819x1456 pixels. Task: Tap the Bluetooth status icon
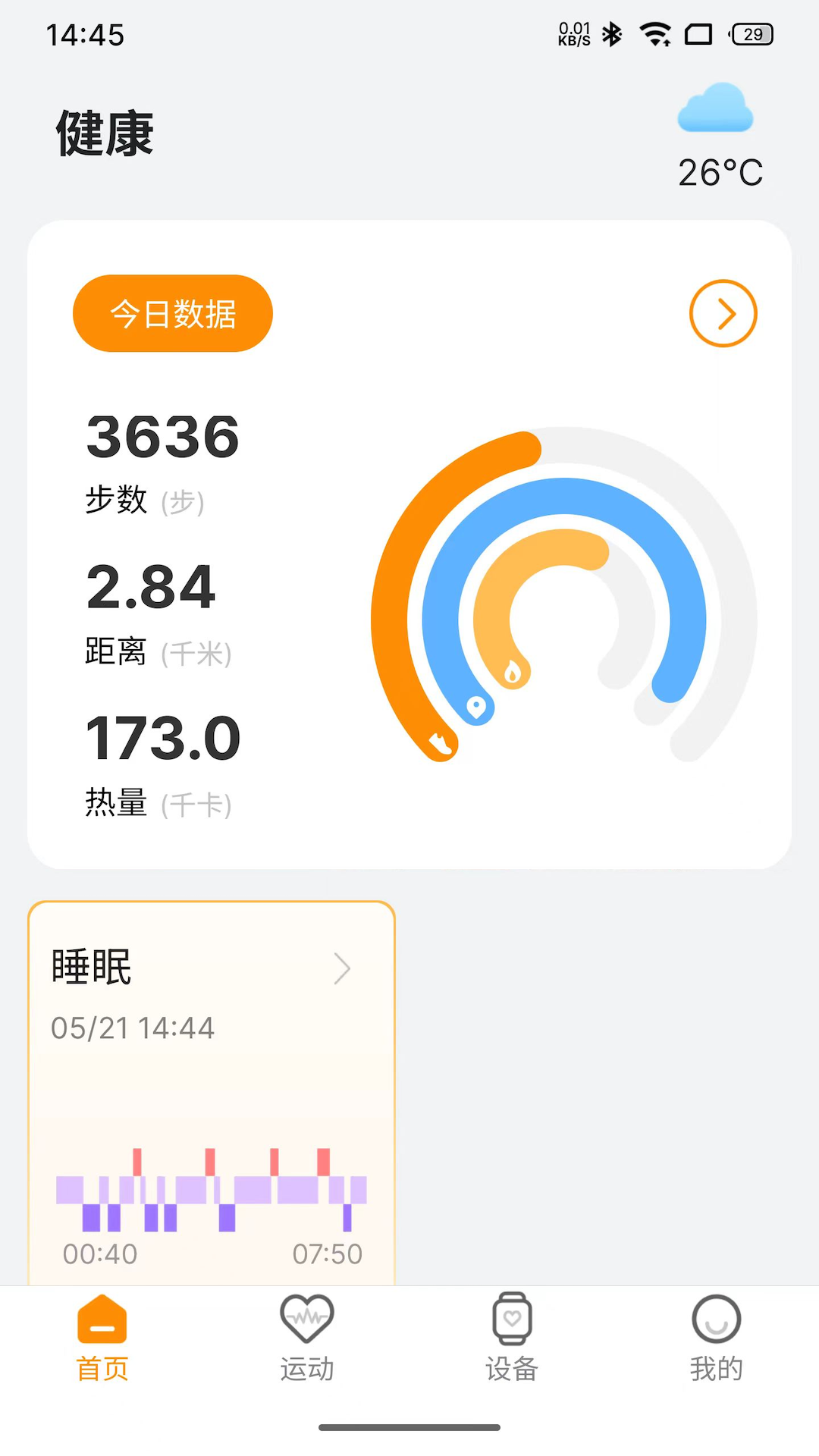click(x=611, y=33)
